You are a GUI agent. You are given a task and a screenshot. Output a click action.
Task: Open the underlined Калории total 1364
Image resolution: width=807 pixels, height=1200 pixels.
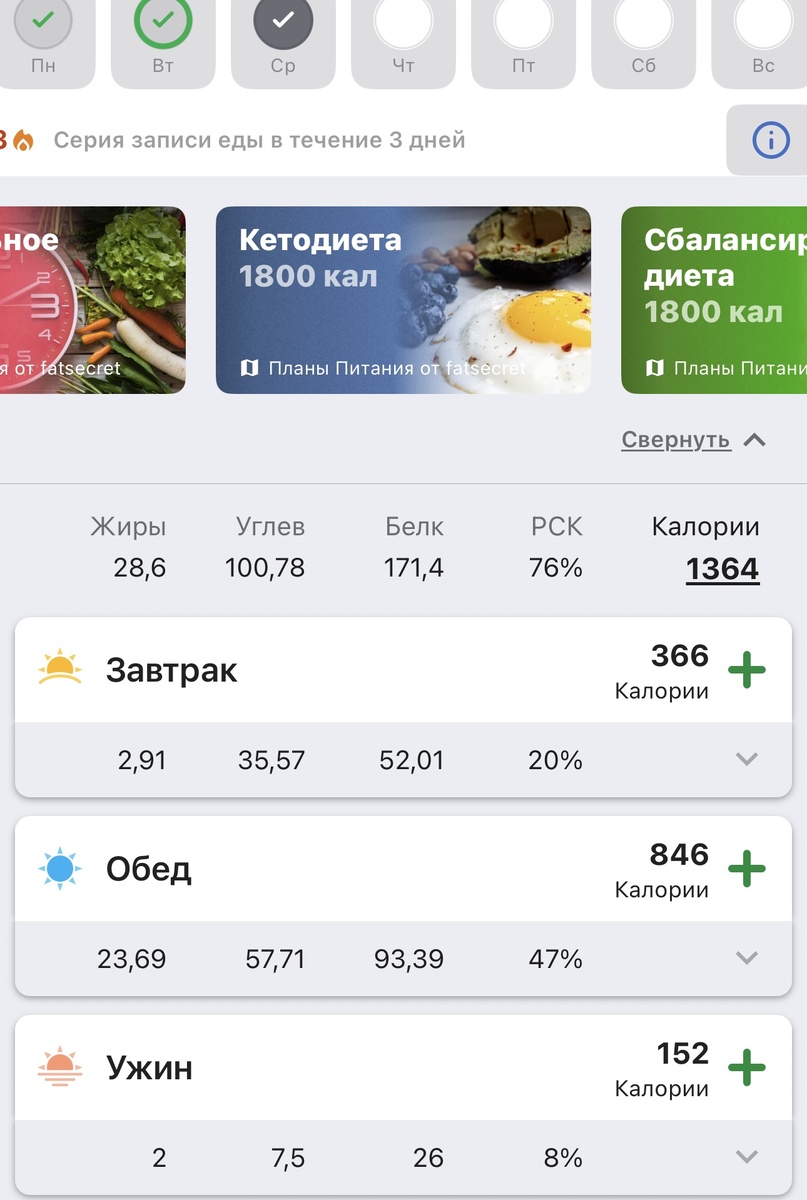click(722, 569)
